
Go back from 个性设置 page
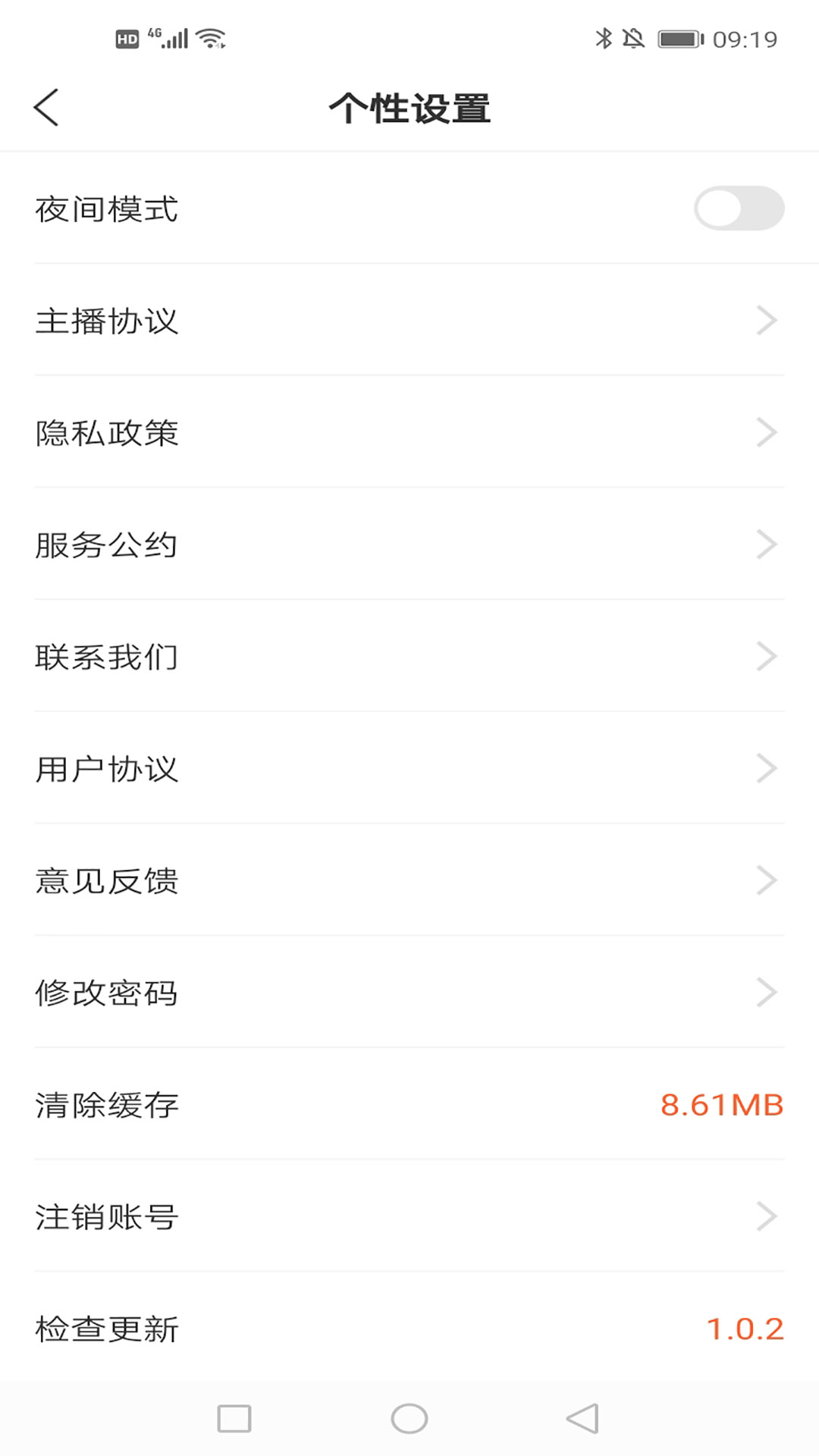(46, 108)
